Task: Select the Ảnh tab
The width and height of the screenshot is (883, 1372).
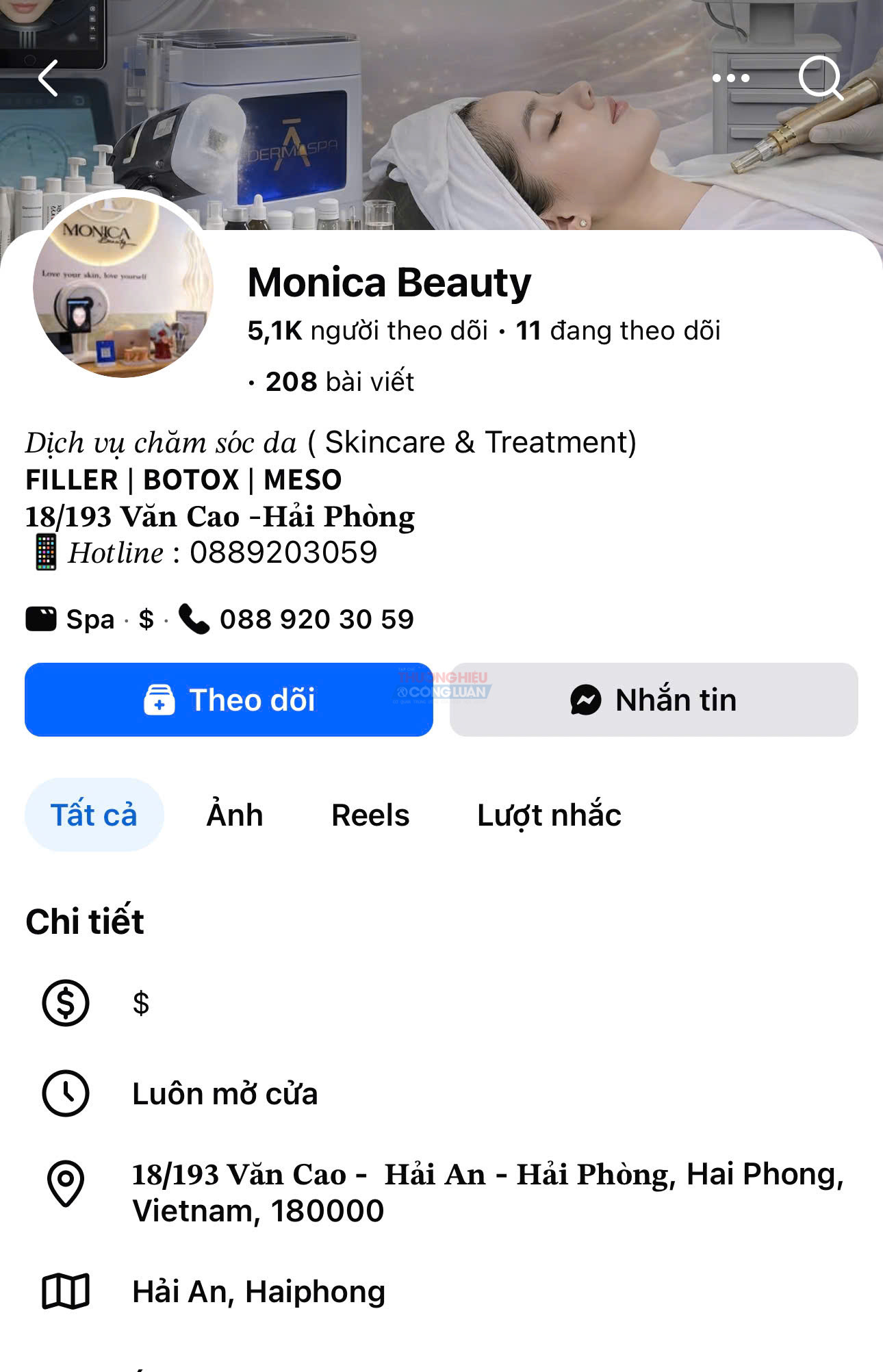Action: 235,815
